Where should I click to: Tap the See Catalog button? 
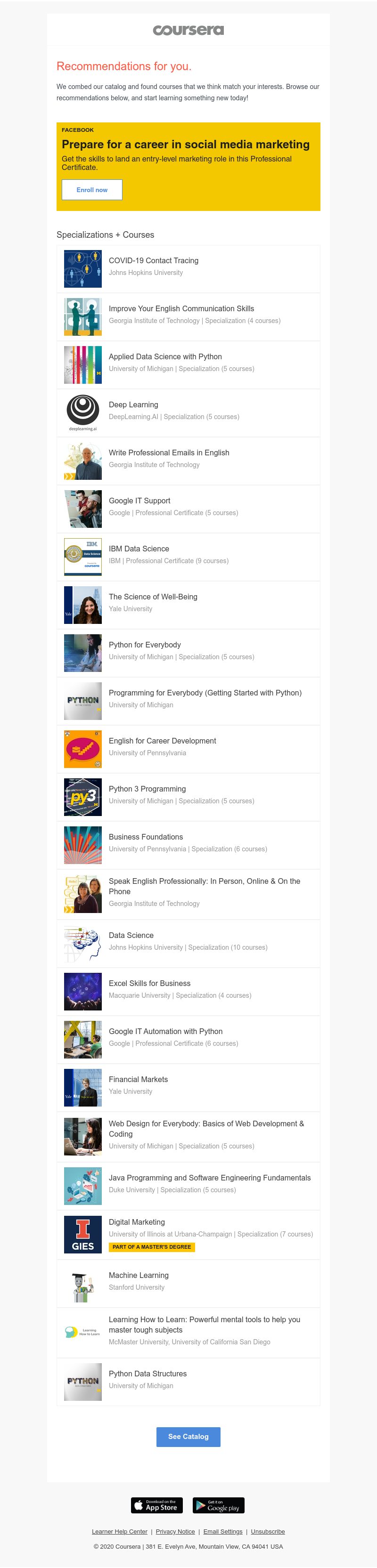[x=188, y=1437]
